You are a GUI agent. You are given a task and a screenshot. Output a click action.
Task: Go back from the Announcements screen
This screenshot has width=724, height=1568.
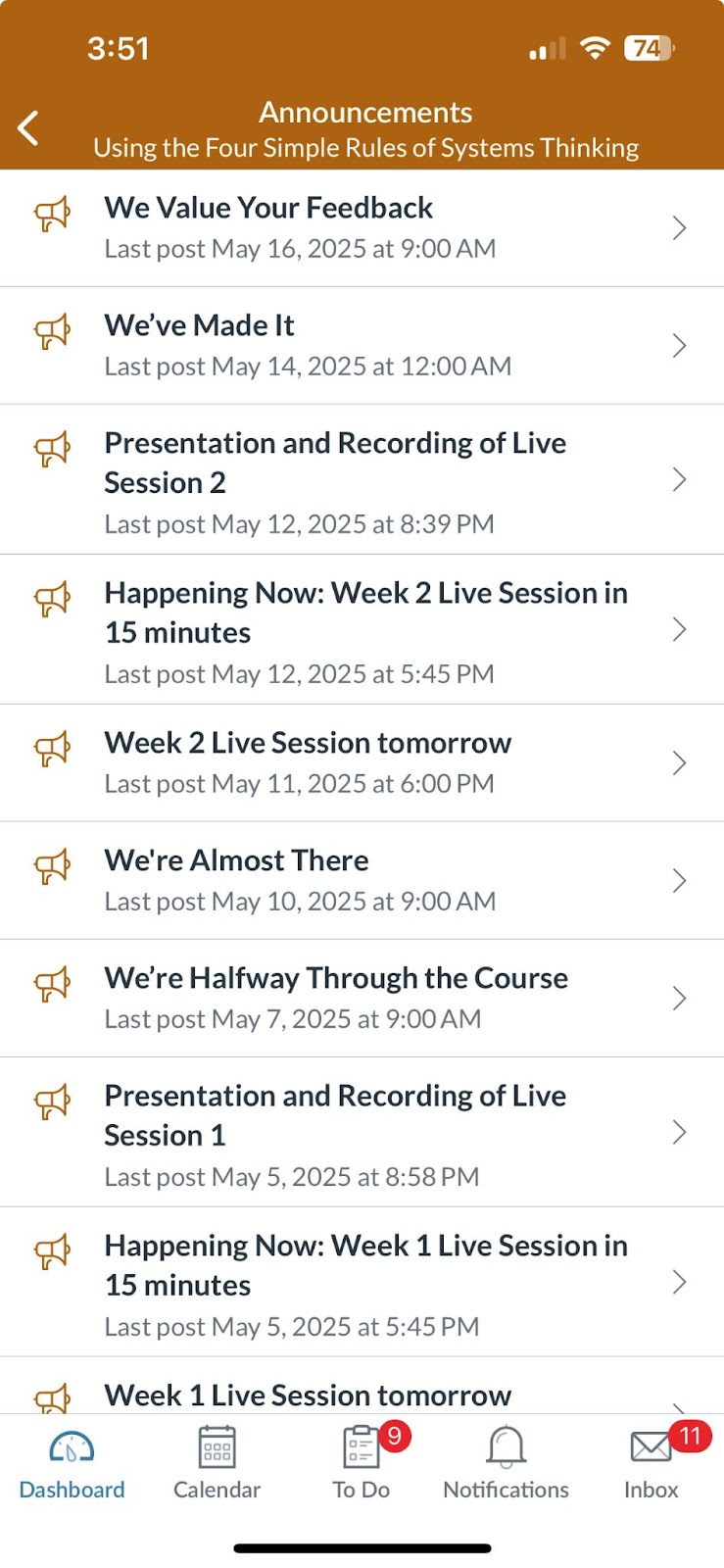pyautogui.click(x=28, y=128)
